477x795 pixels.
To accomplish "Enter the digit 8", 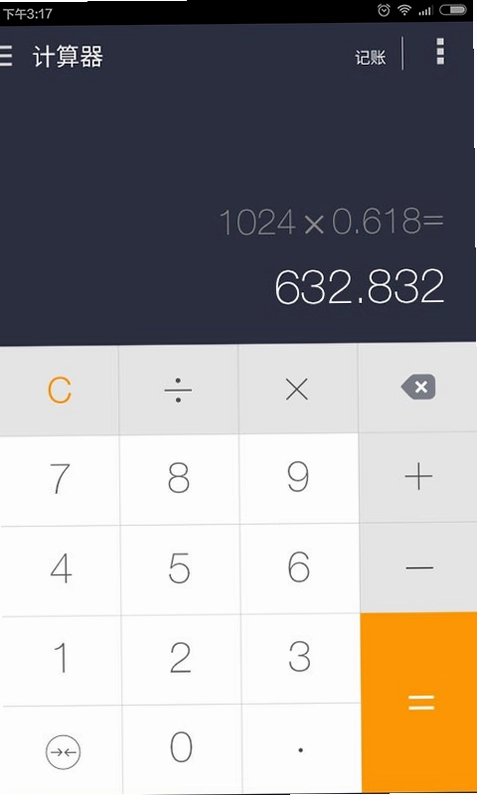I will tap(179, 479).
